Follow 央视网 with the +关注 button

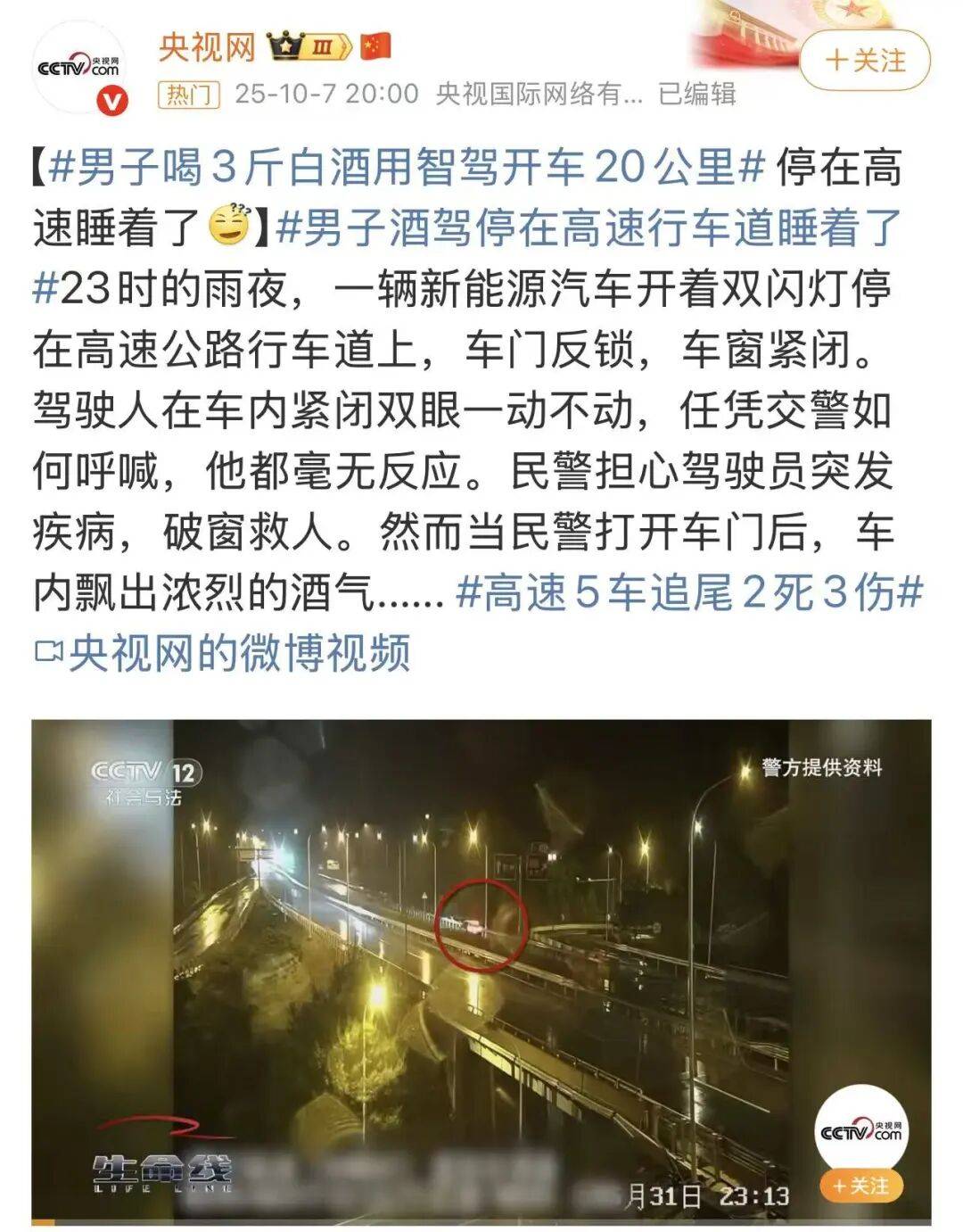[x=865, y=61]
